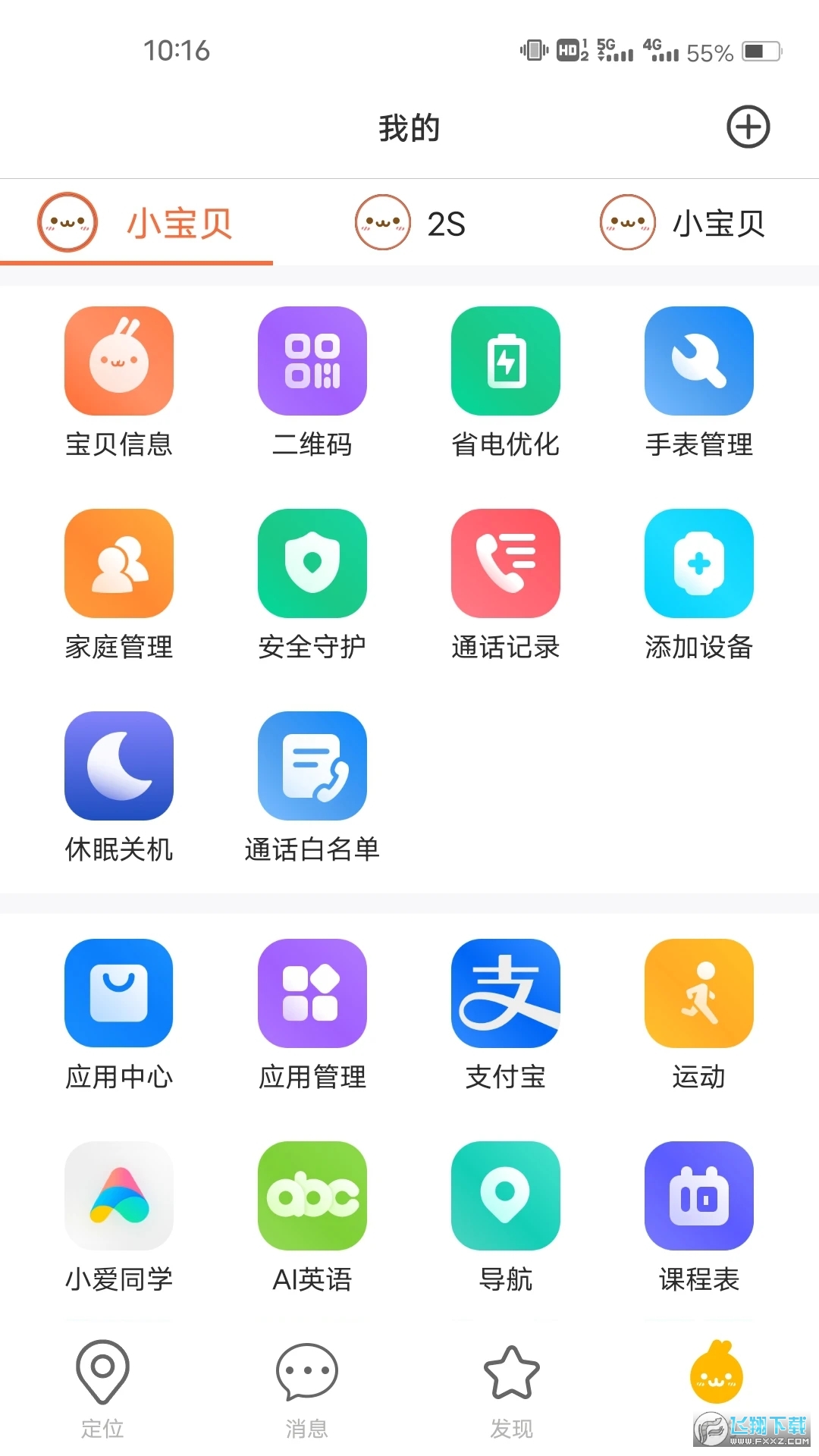Image resolution: width=819 pixels, height=1456 pixels.
Task: Enable 安全守护 safety guard
Action: (x=312, y=563)
